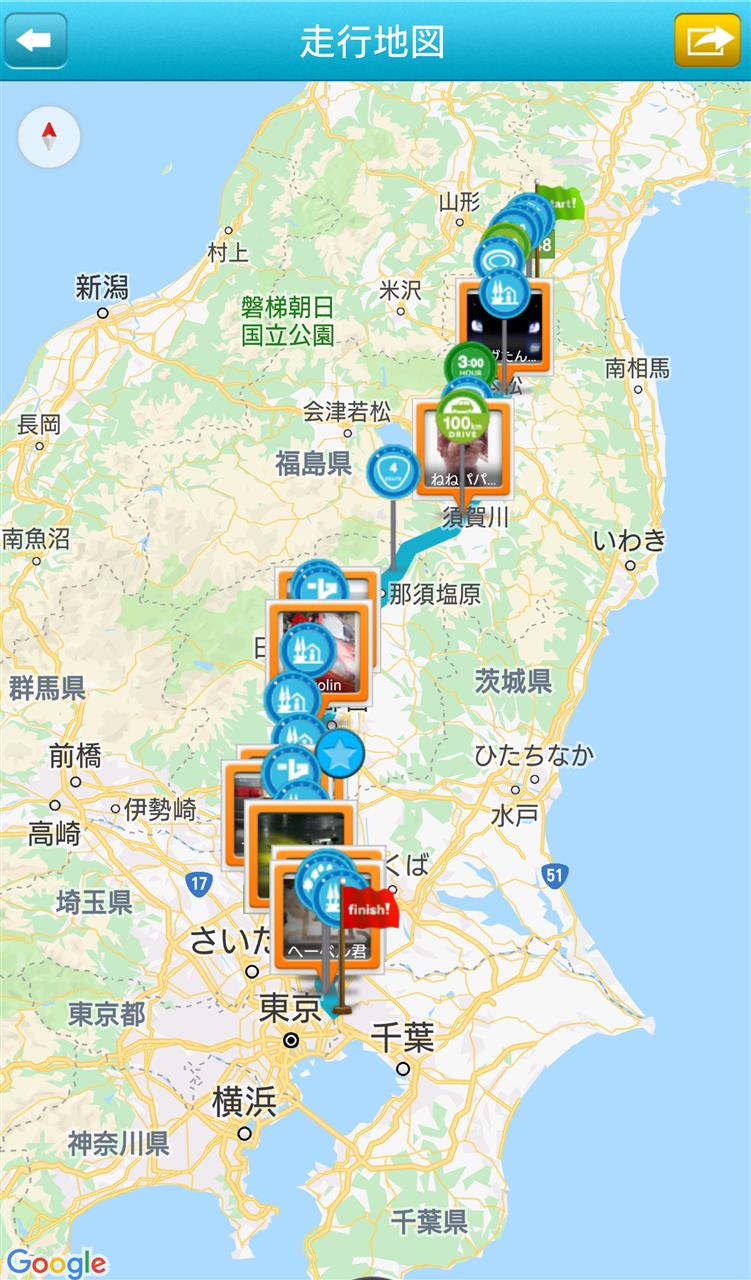Open the green start flag marker
This screenshot has height=1280, width=751.
(560, 204)
